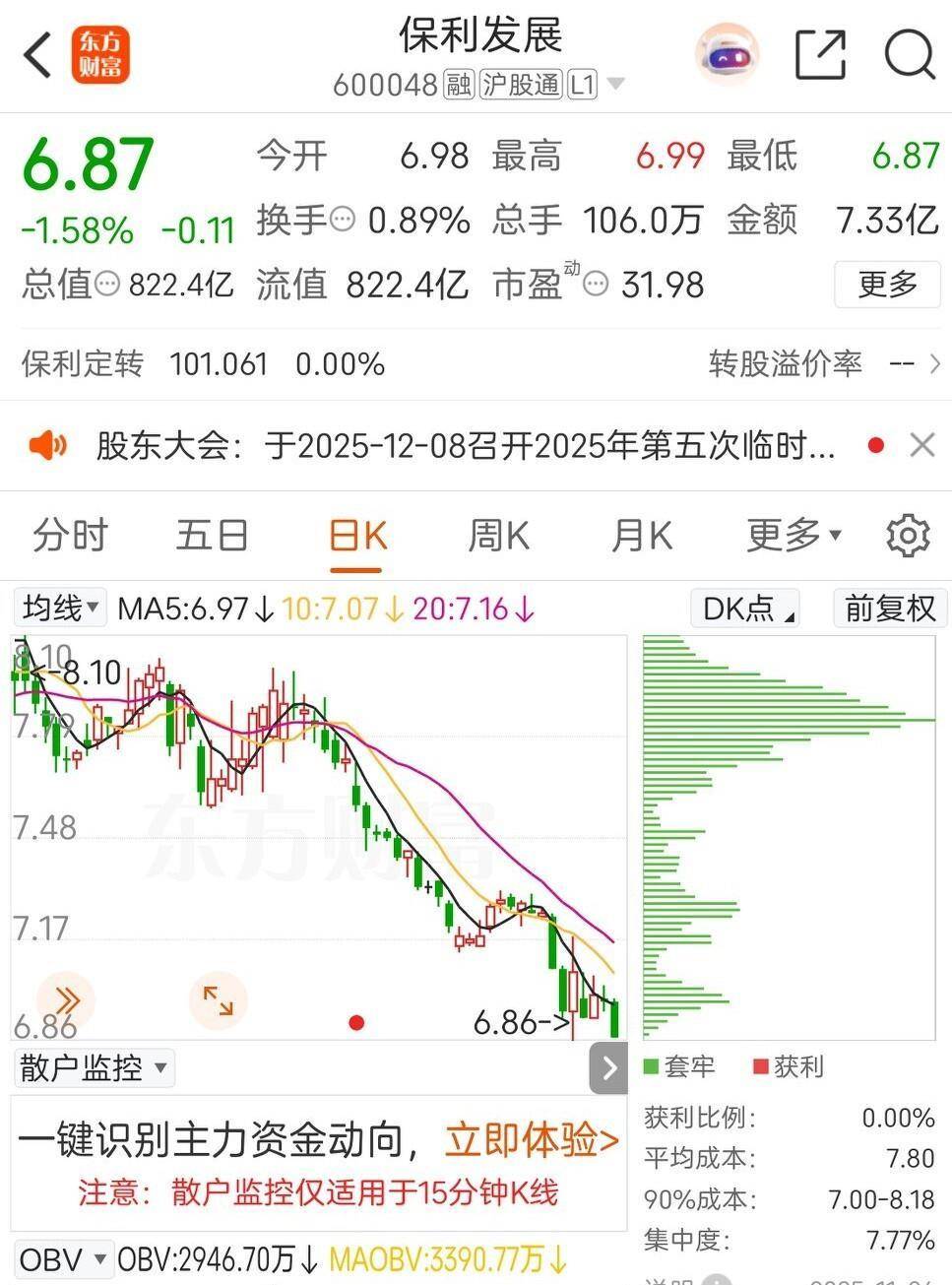Open chart settings via the gear icon
The width and height of the screenshot is (952, 1285).
908,535
